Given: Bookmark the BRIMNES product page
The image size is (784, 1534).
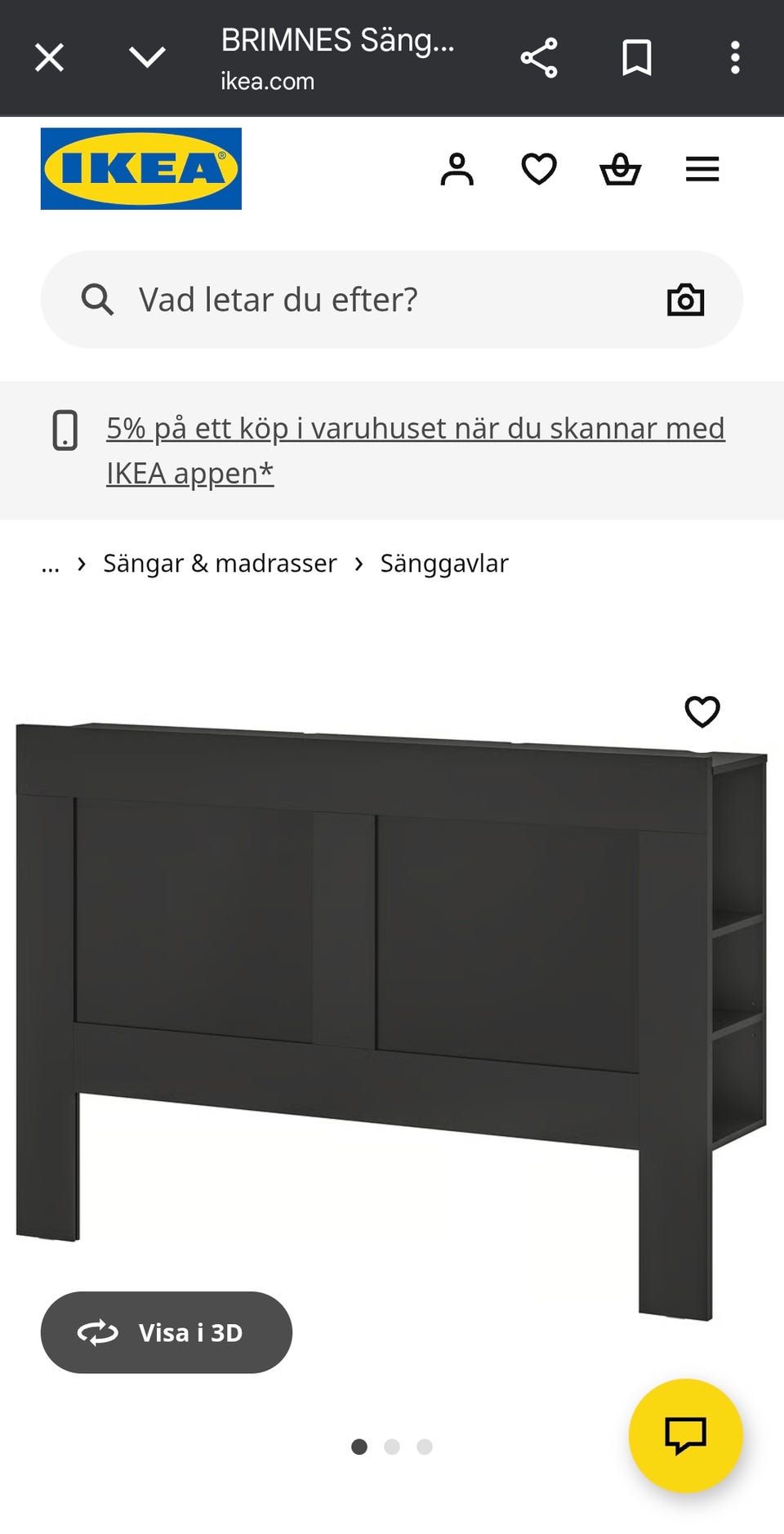Looking at the screenshot, I should click(x=637, y=57).
